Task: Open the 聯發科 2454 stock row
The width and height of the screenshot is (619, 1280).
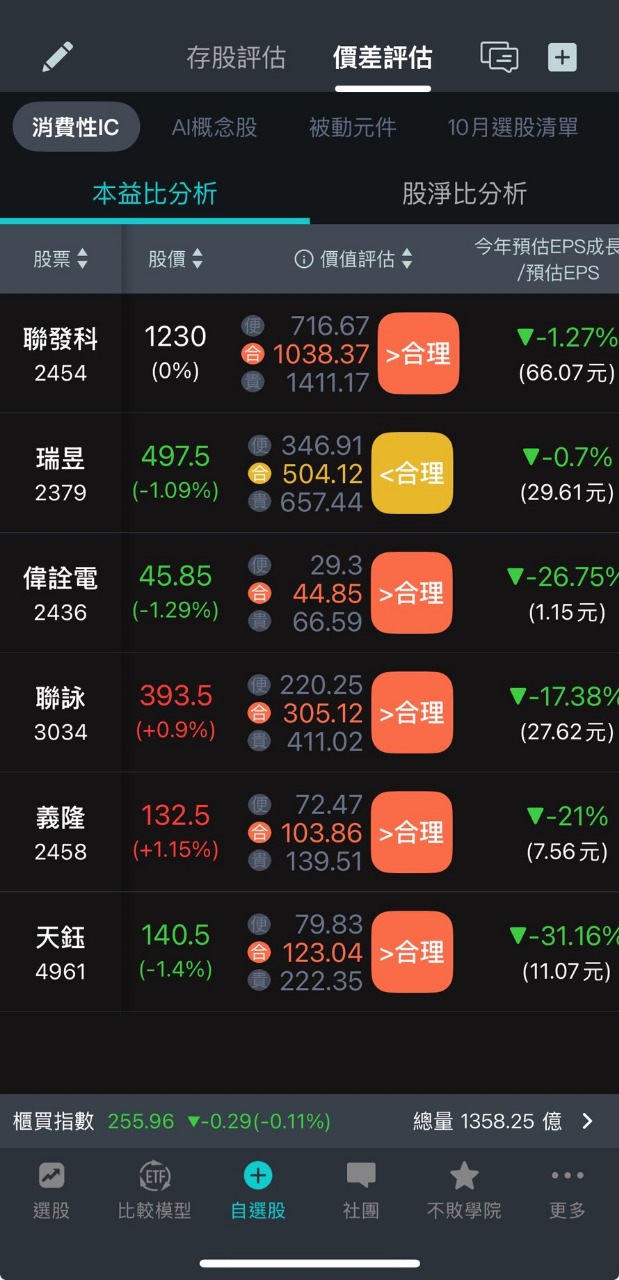Action: pos(60,354)
